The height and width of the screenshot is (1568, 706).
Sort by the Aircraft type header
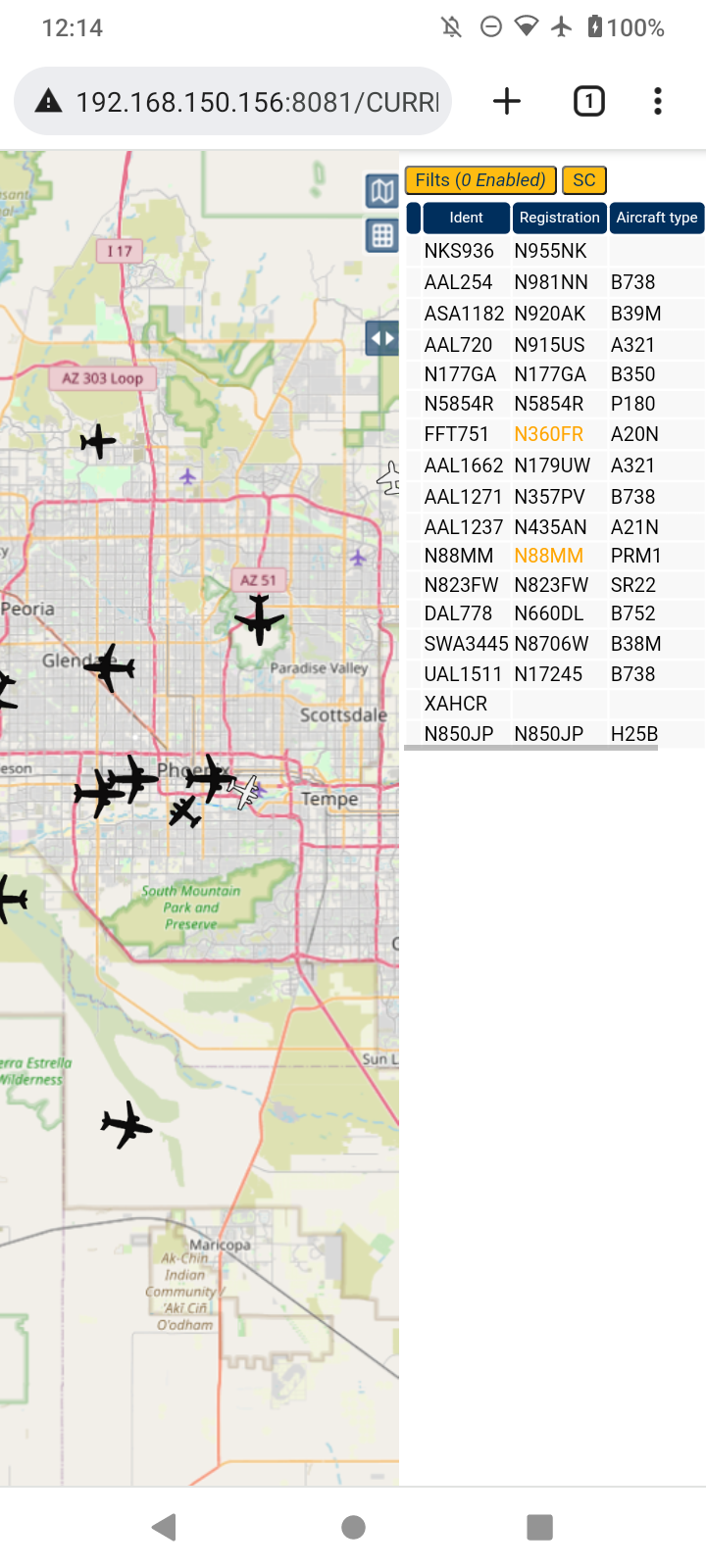tap(657, 218)
